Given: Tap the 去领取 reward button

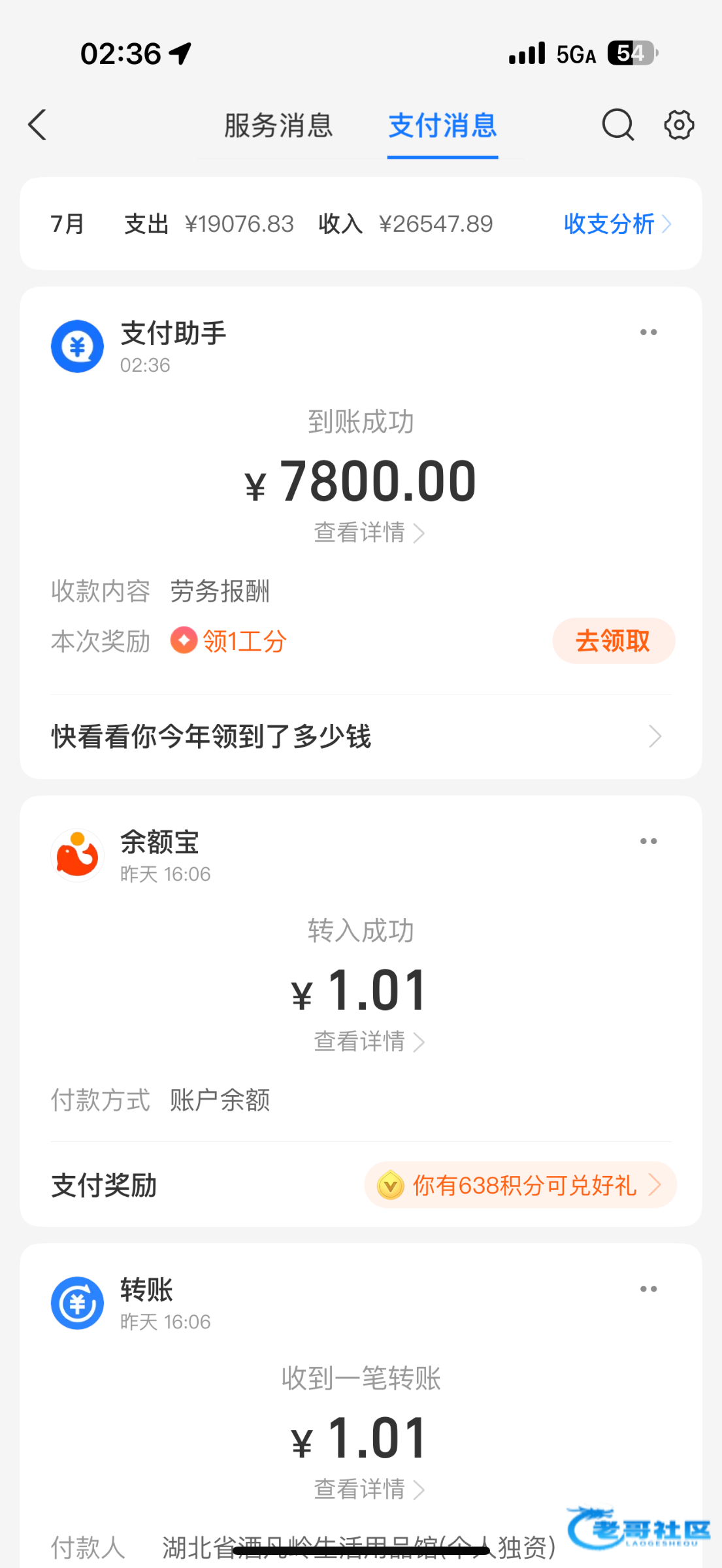Looking at the screenshot, I should pos(613,641).
